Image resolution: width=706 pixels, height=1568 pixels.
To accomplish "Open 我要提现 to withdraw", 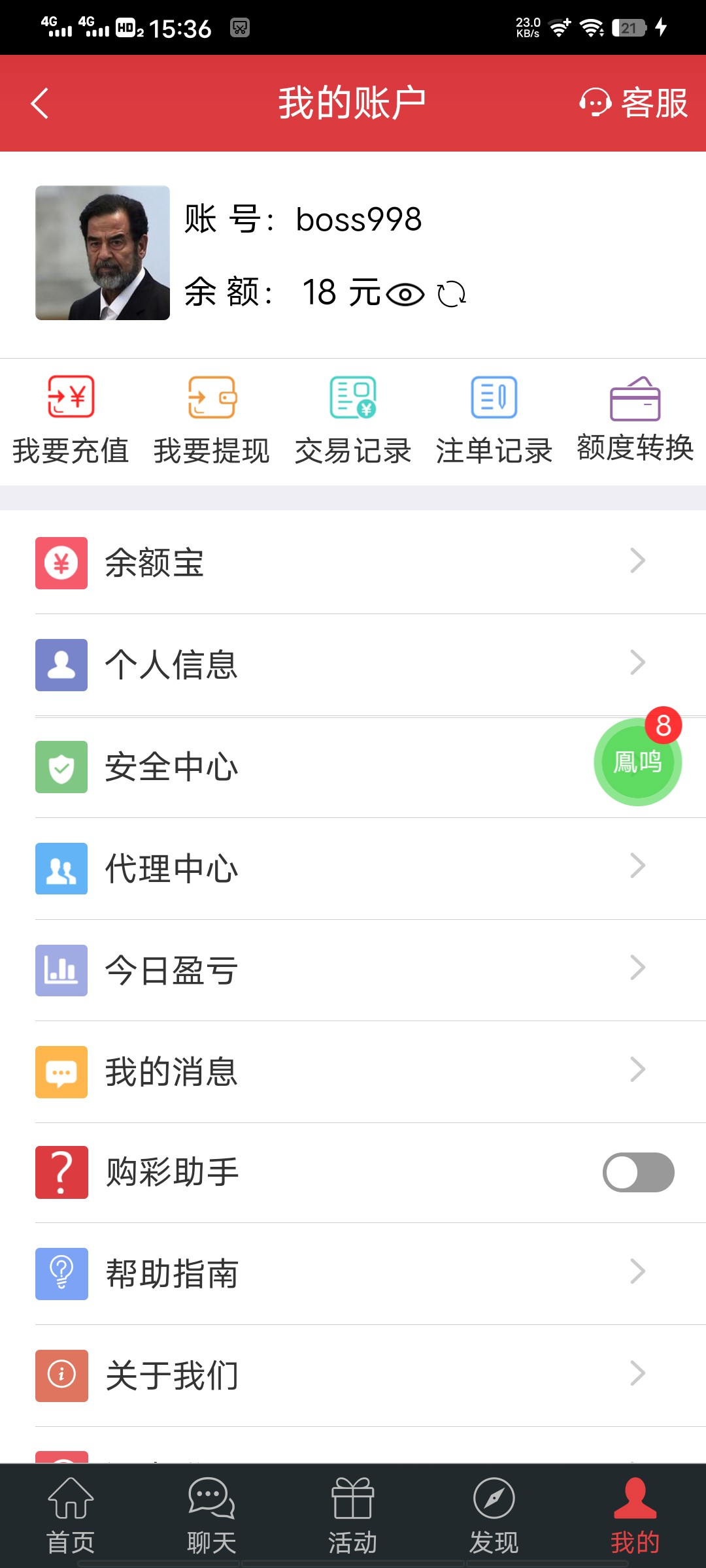I will pos(212,419).
